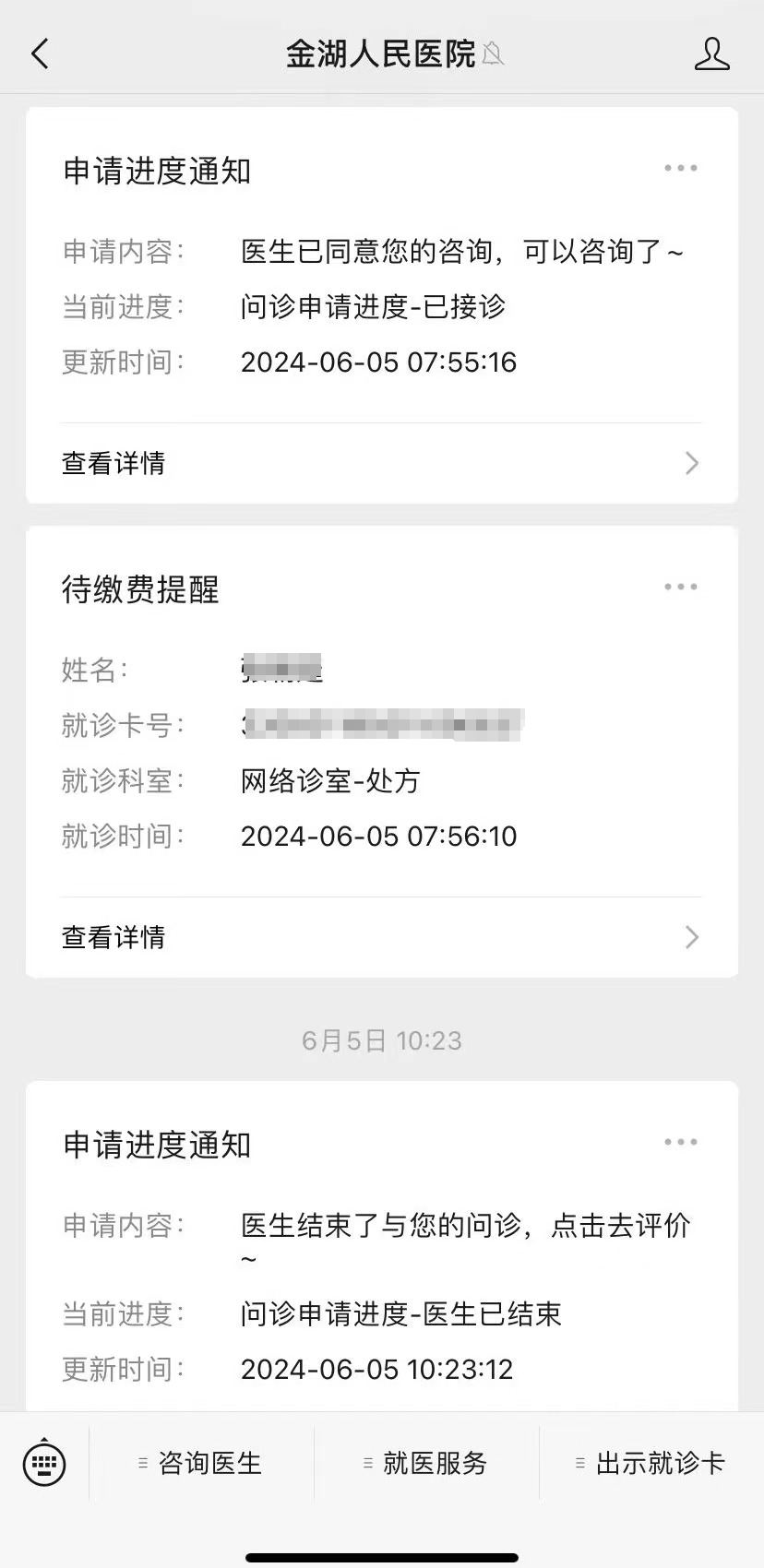Open the 金湖人民医院 account profile

click(x=711, y=54)
